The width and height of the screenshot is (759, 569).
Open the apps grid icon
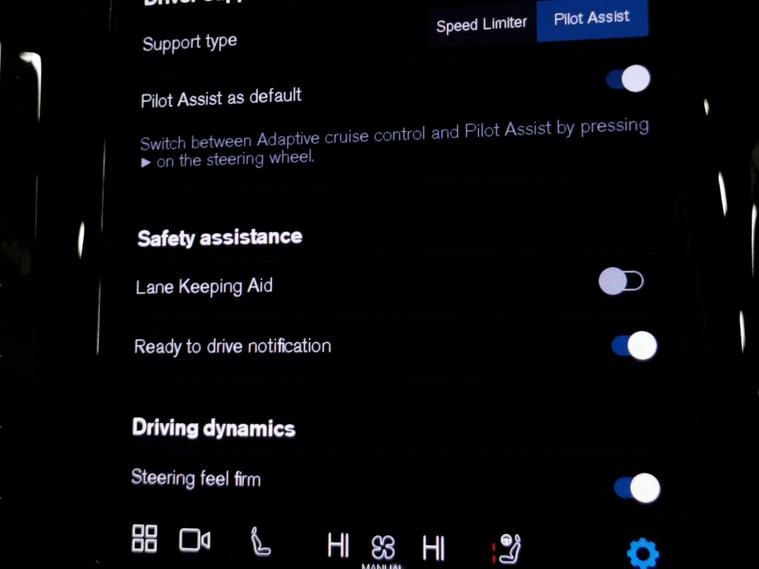pos(145,539)
